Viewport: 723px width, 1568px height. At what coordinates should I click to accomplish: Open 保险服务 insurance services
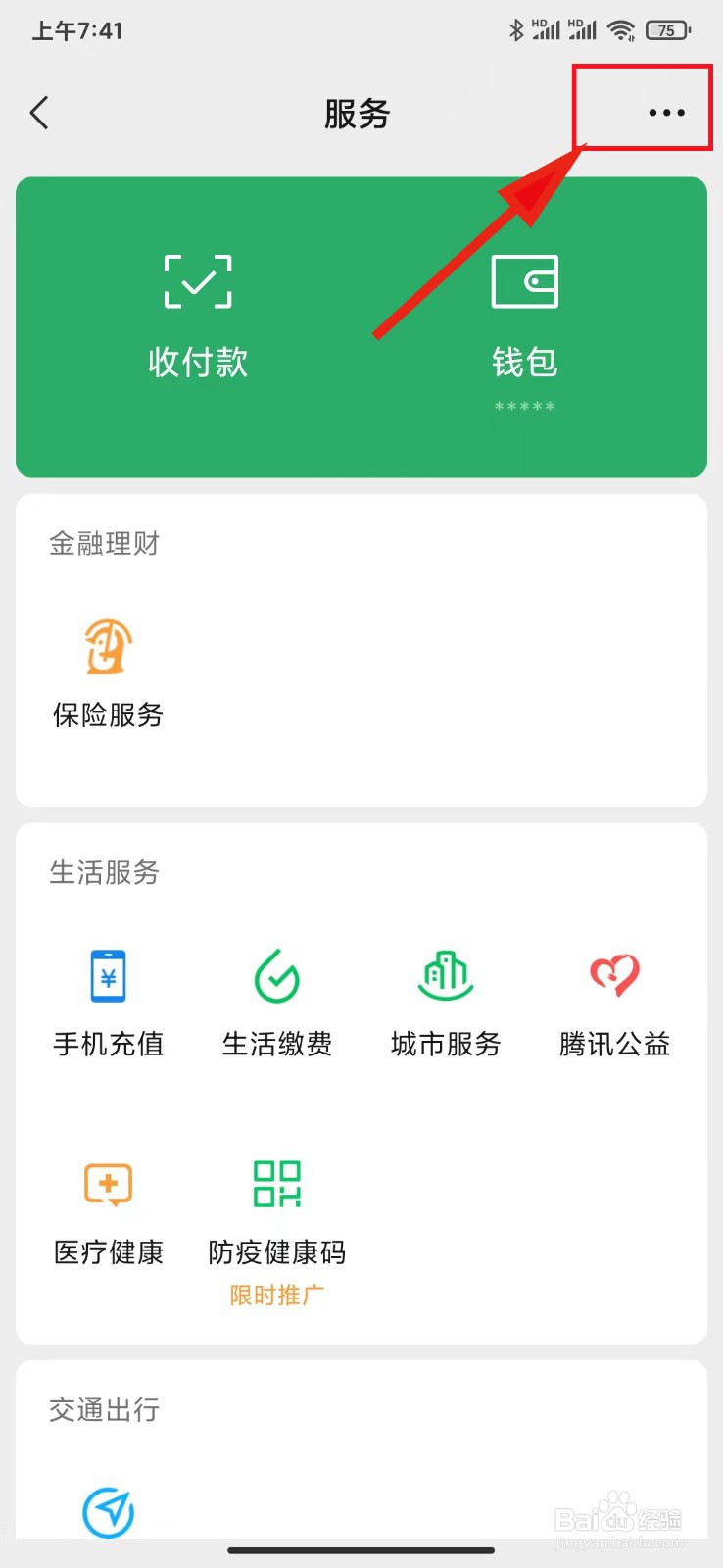(108, 672)
